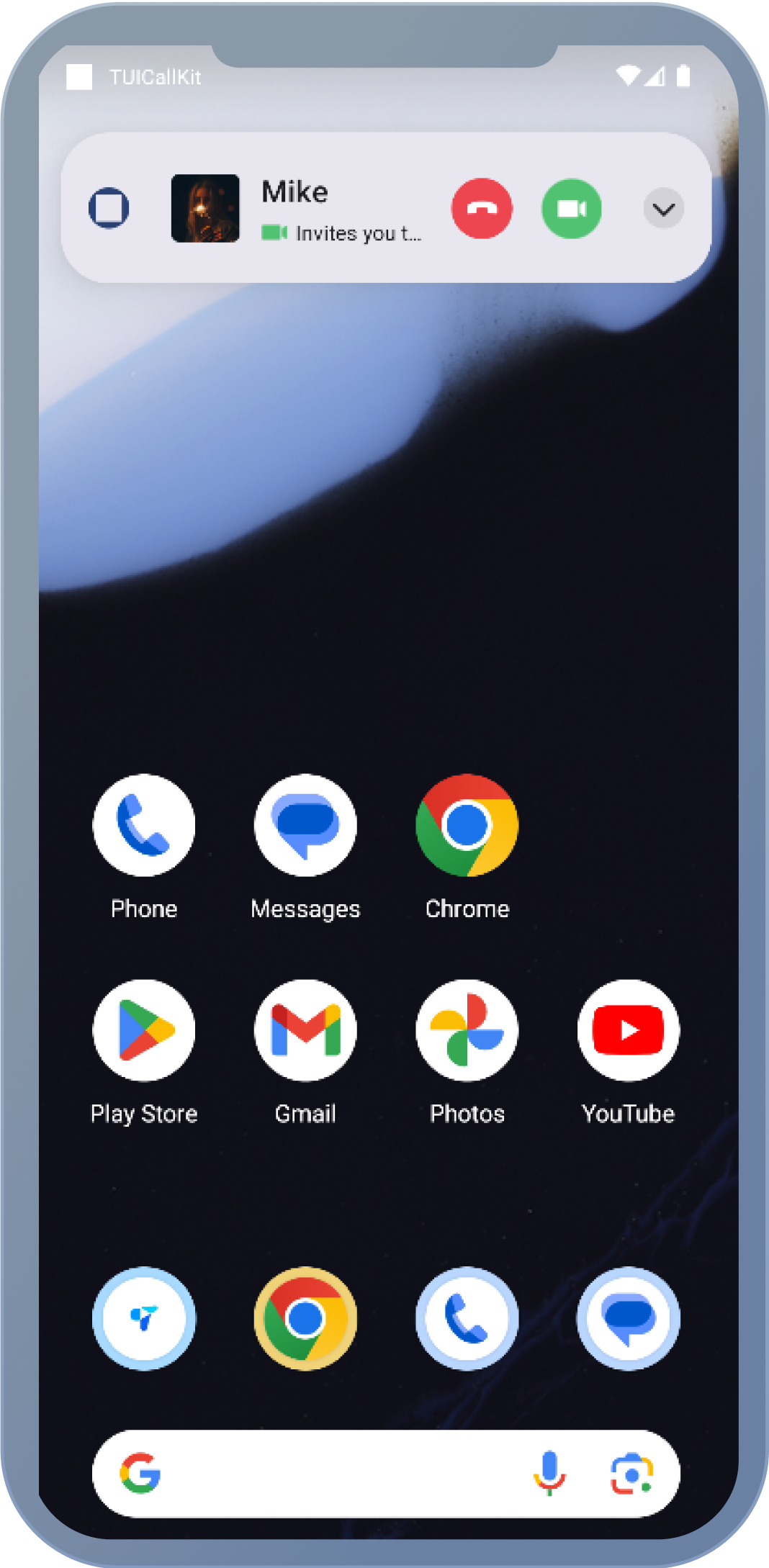
Task: Open the Messages app
Action: (x=305, y=825)
